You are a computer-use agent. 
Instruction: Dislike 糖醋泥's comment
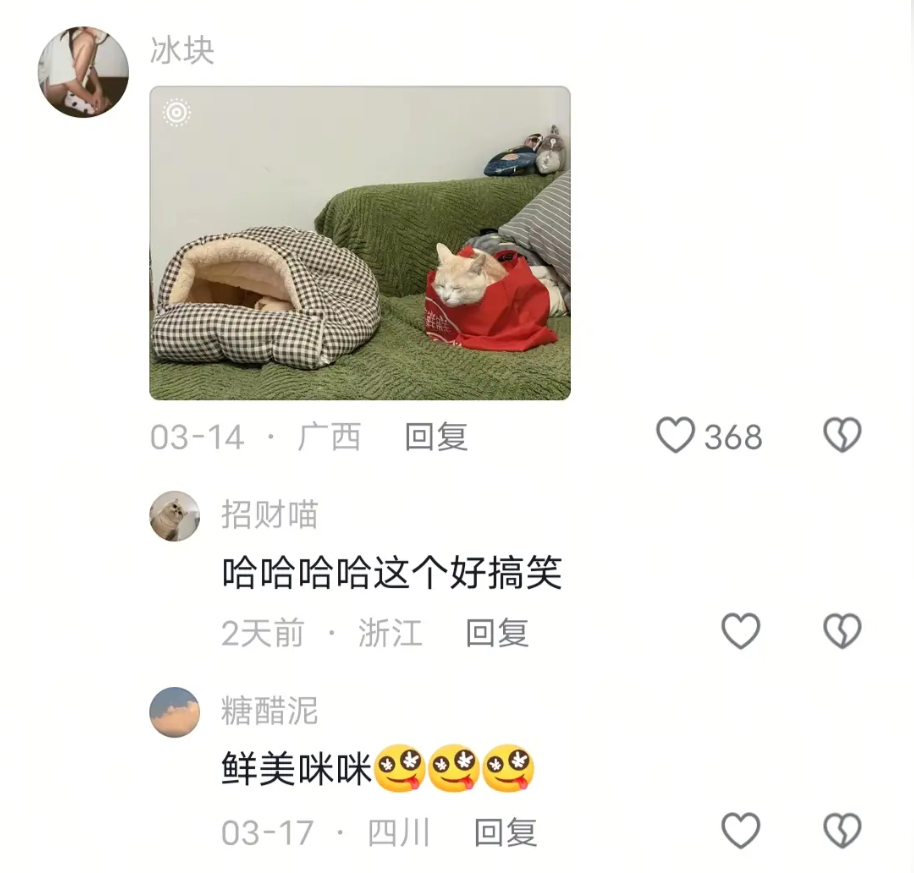(x=842, y=831)
